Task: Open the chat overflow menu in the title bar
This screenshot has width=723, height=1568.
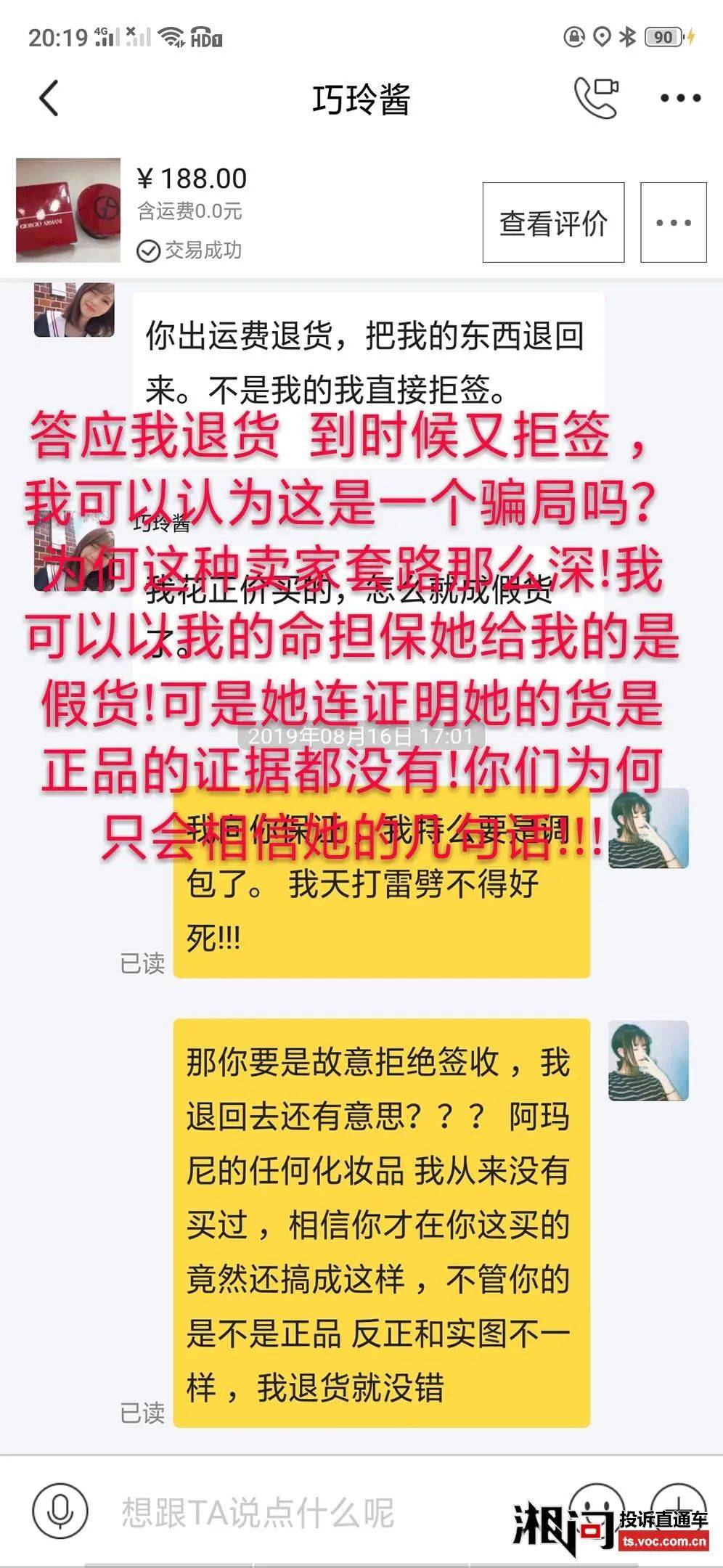Action: tap(679, 98)
